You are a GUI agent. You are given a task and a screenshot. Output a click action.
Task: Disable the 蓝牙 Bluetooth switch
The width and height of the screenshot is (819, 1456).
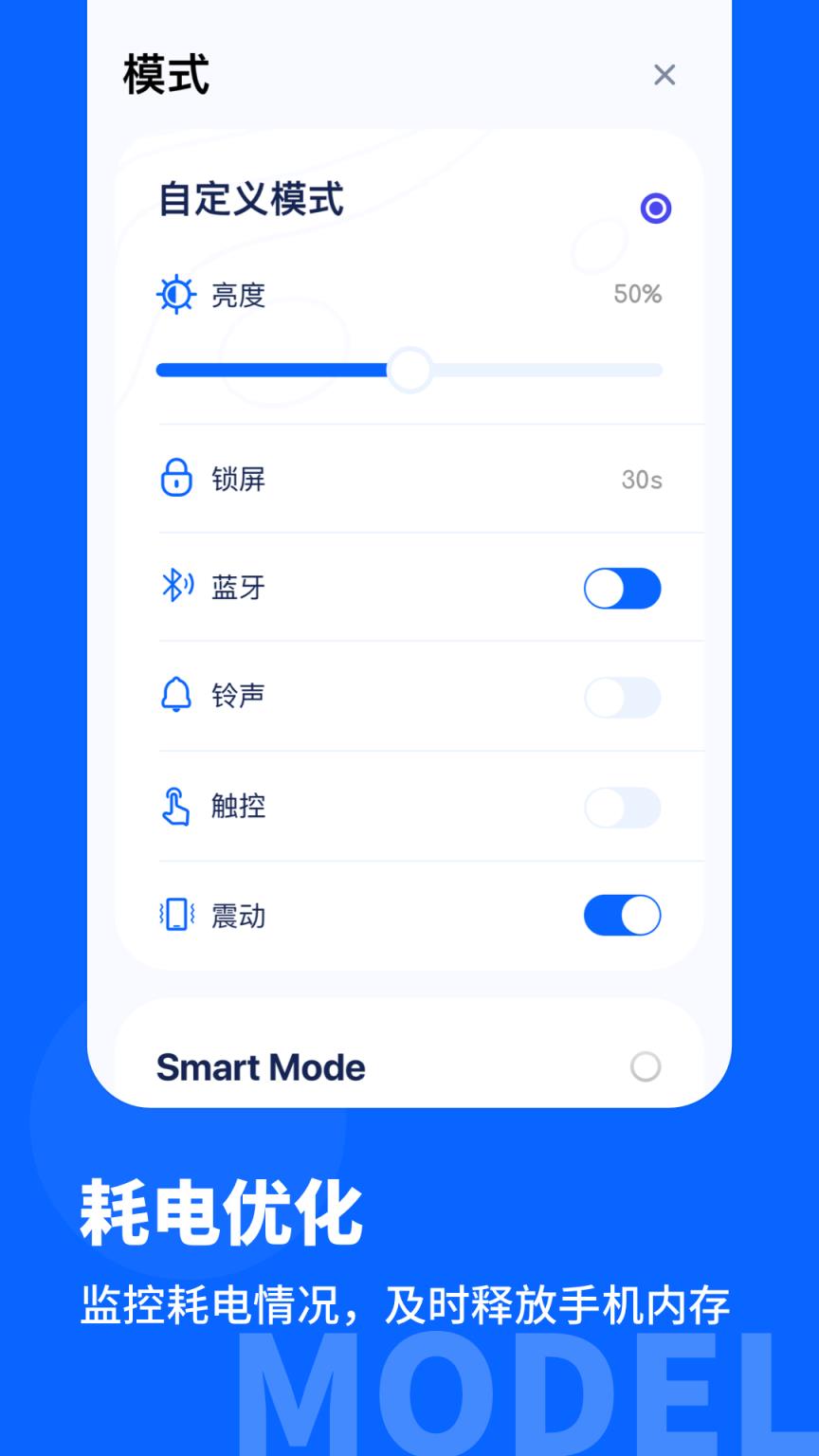(622, 589)
